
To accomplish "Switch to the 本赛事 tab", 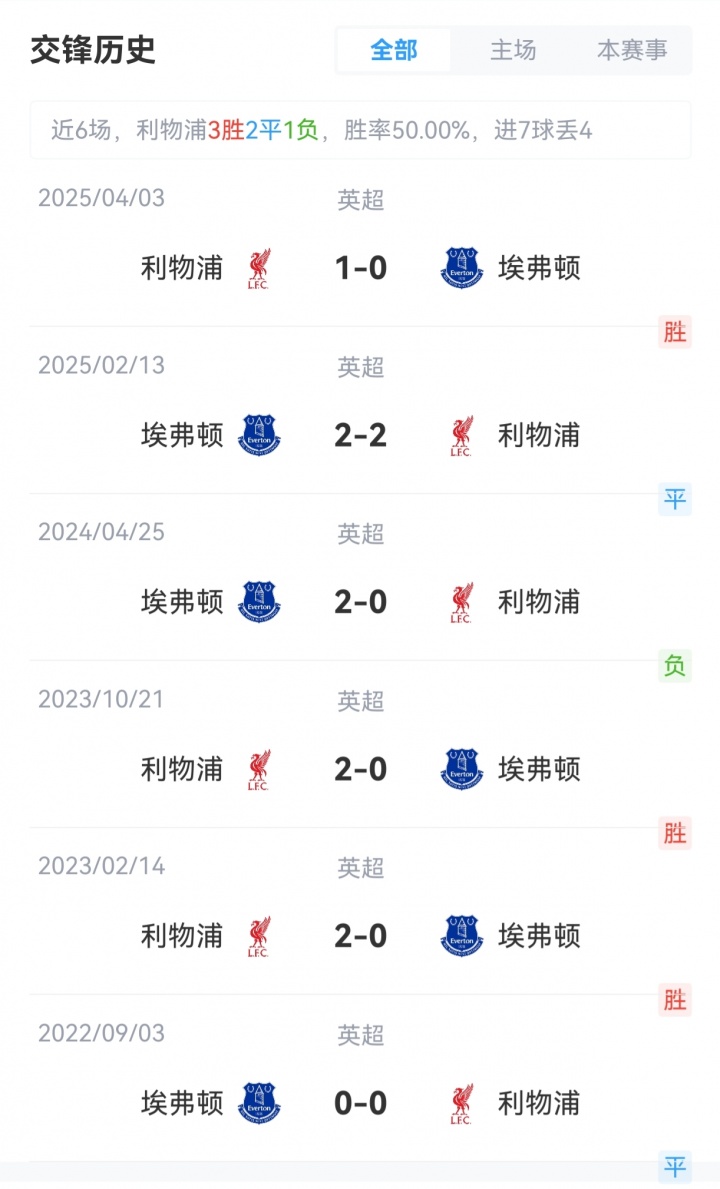I will click(632, 50).
